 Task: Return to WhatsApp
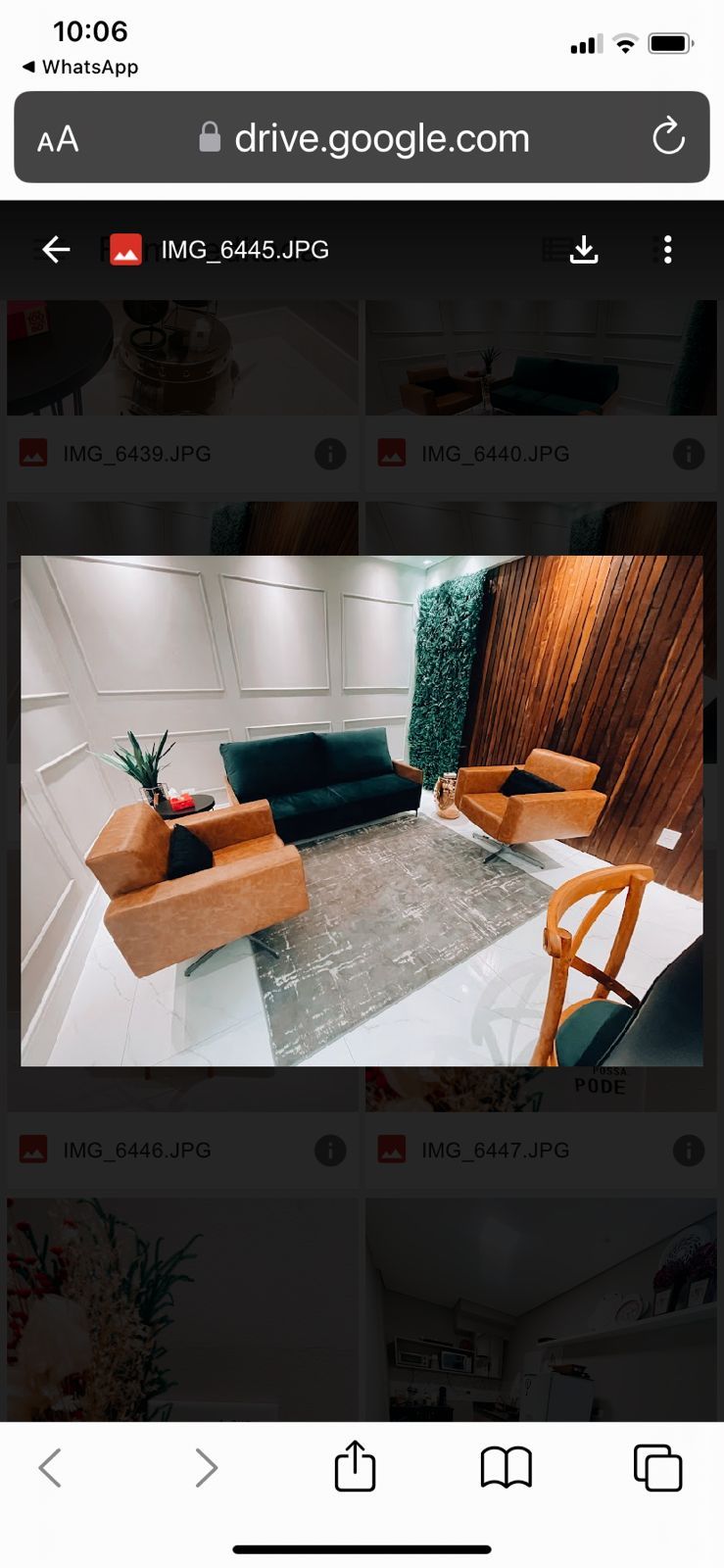point(80,68)
